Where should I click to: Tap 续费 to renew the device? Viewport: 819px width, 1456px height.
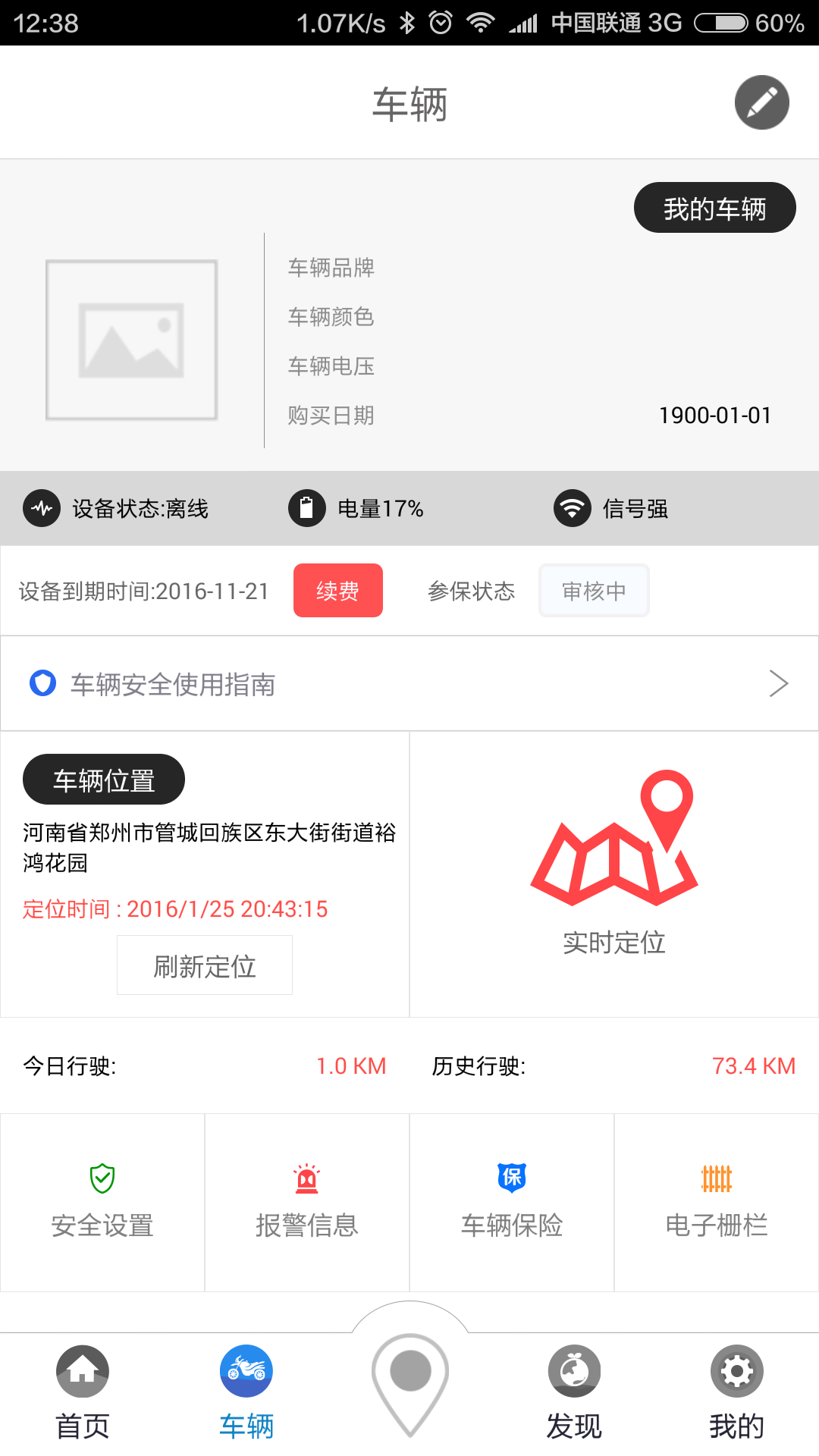337,590
